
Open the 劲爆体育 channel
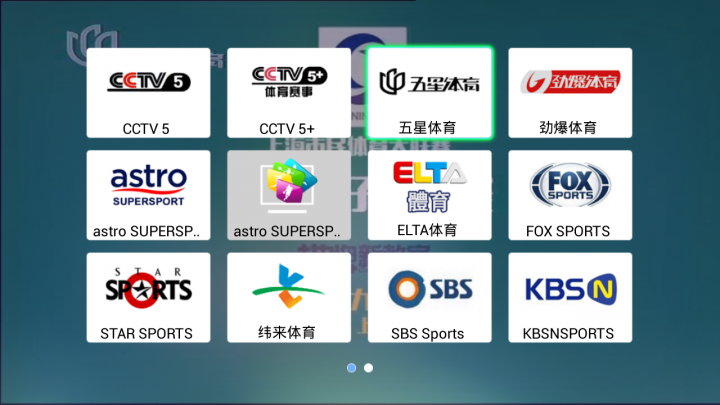pyautogui.click(x=570, y=93)
